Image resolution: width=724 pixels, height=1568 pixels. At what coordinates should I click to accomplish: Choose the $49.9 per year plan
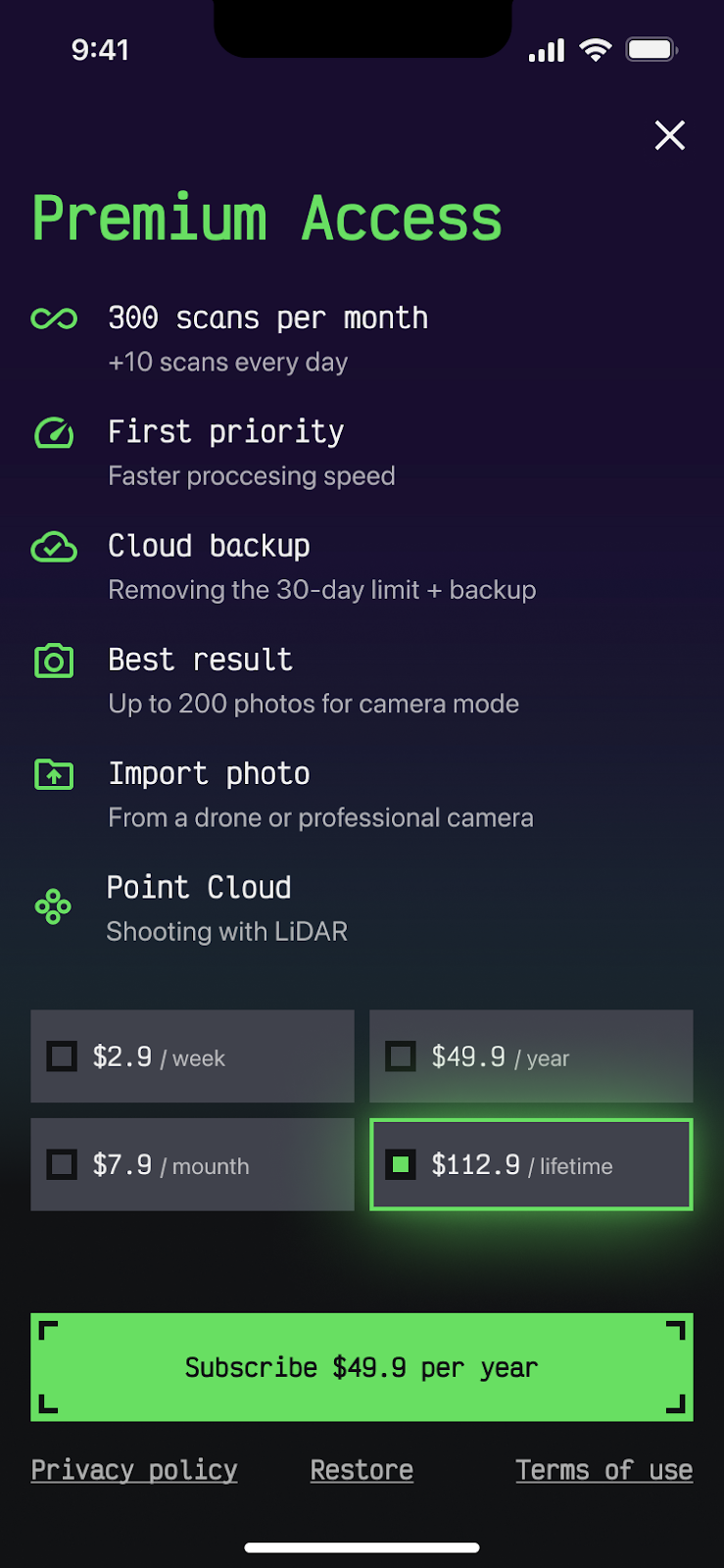click(531, 1056)
